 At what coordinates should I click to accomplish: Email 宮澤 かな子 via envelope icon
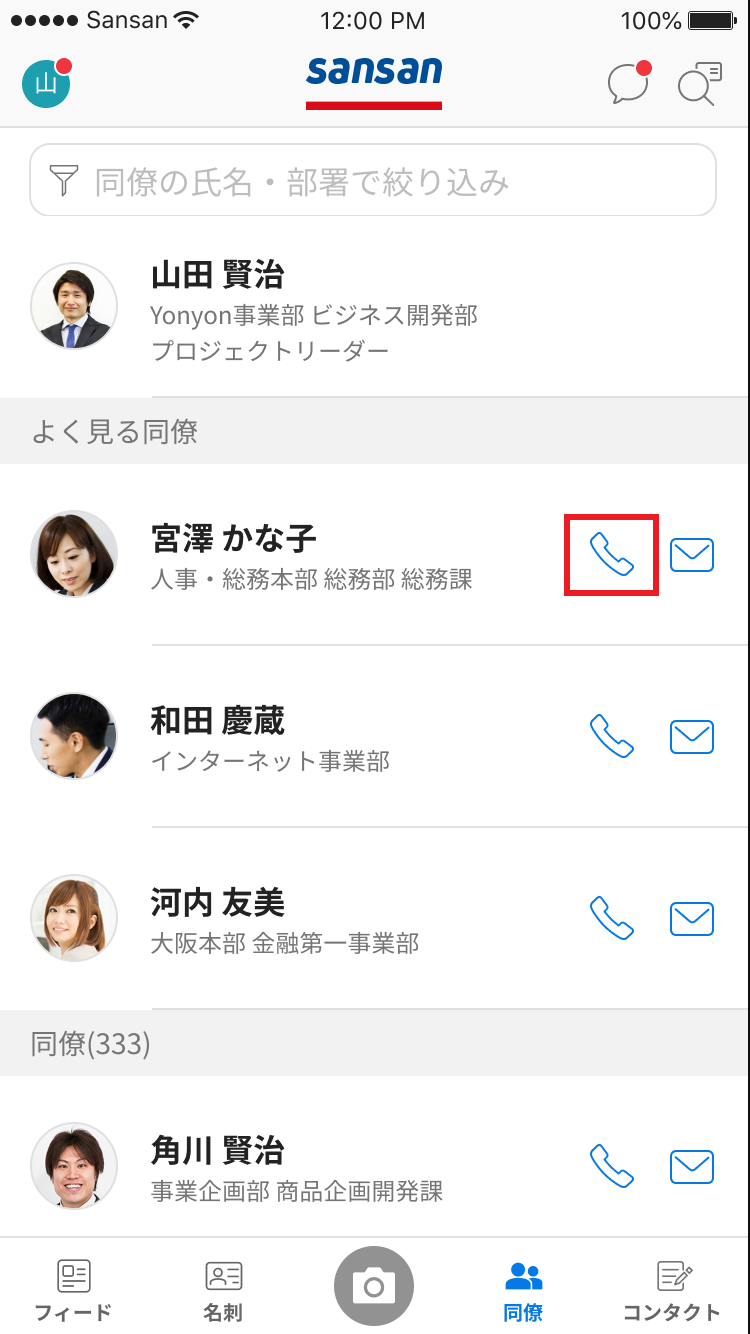pyautogui.click(x=691, y=555)
